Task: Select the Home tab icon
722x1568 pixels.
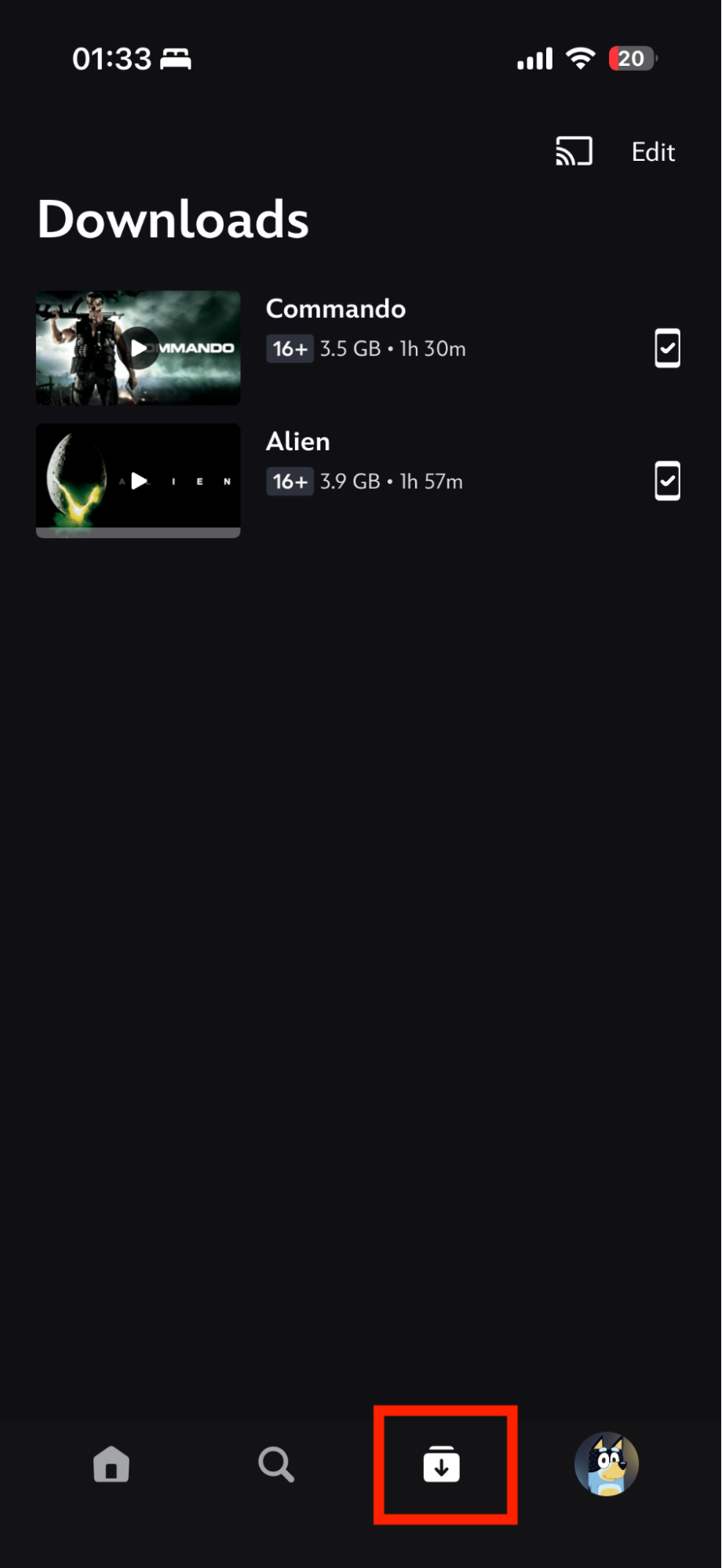Action: (111, 1464)
